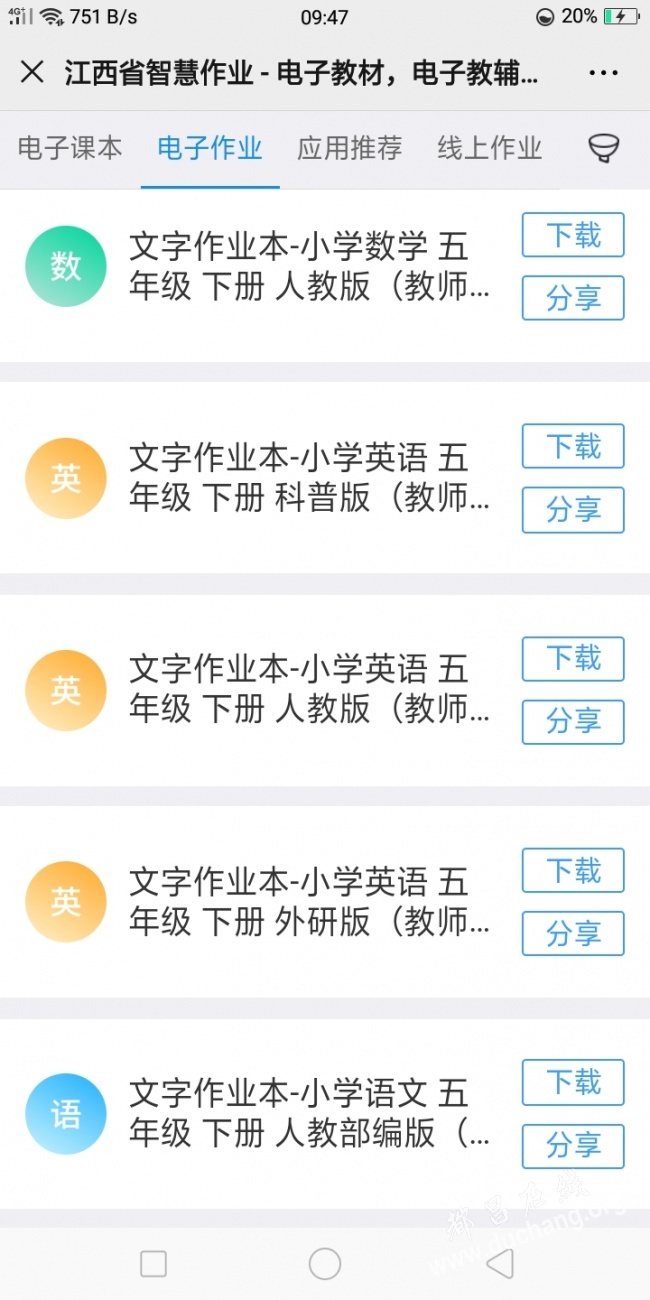Switch to the 应用推荐 tab
650x1300 pixels.
pyautogui.click(x=350, y=148)
